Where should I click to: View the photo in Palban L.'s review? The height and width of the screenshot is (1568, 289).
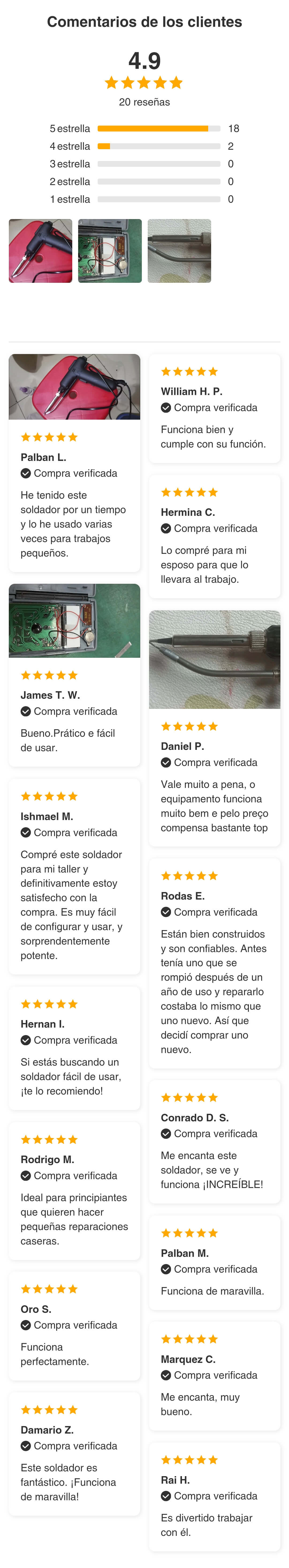click(74, 386)
